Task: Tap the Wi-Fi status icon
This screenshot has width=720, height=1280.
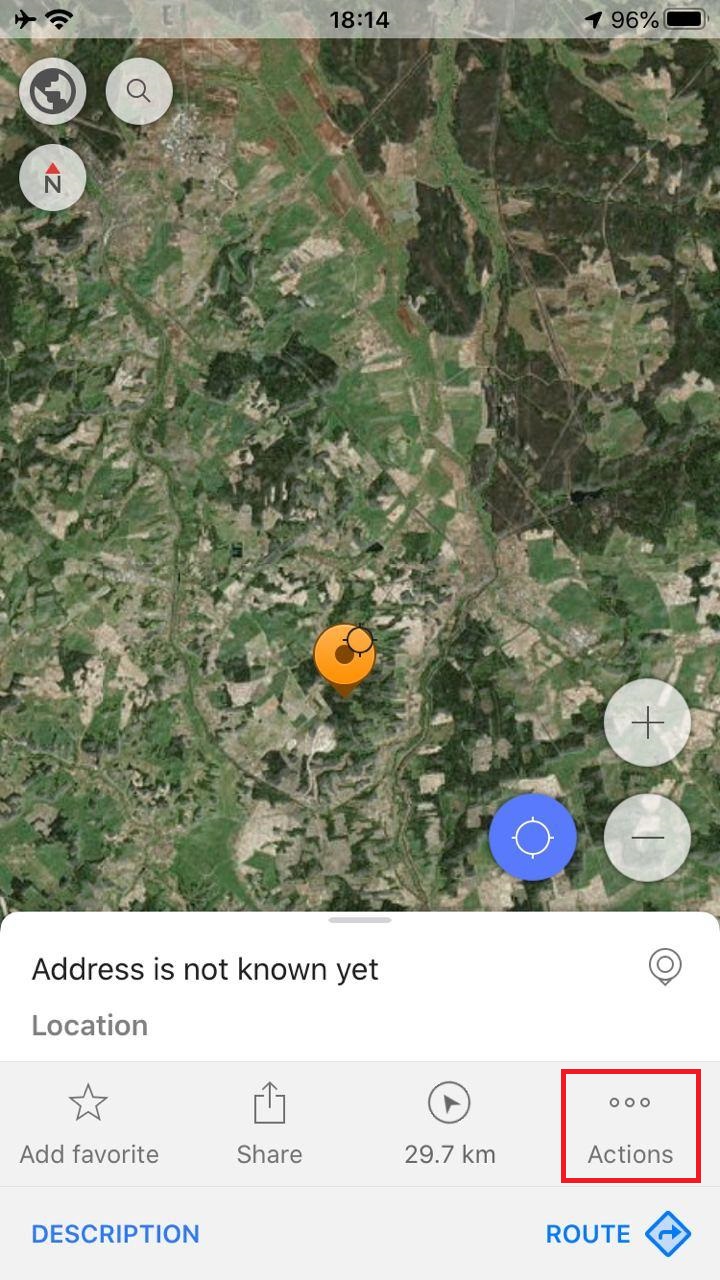Action: [60, 17]
